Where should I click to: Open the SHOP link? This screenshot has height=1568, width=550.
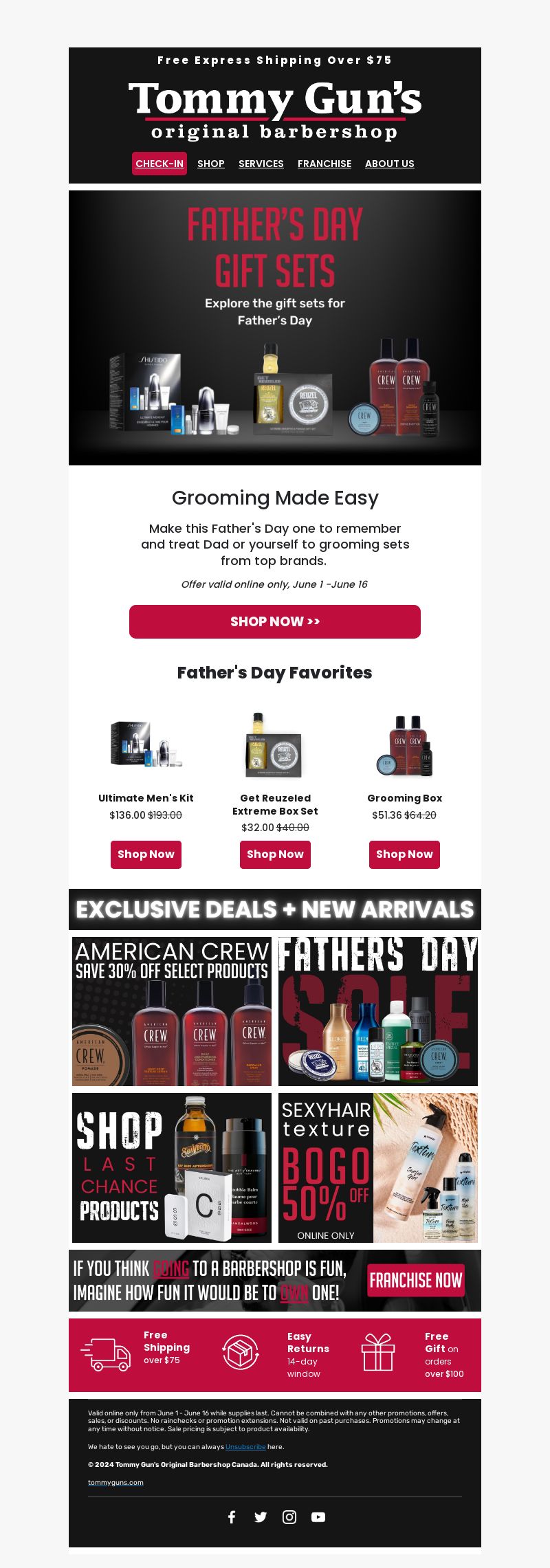(211, 164)
